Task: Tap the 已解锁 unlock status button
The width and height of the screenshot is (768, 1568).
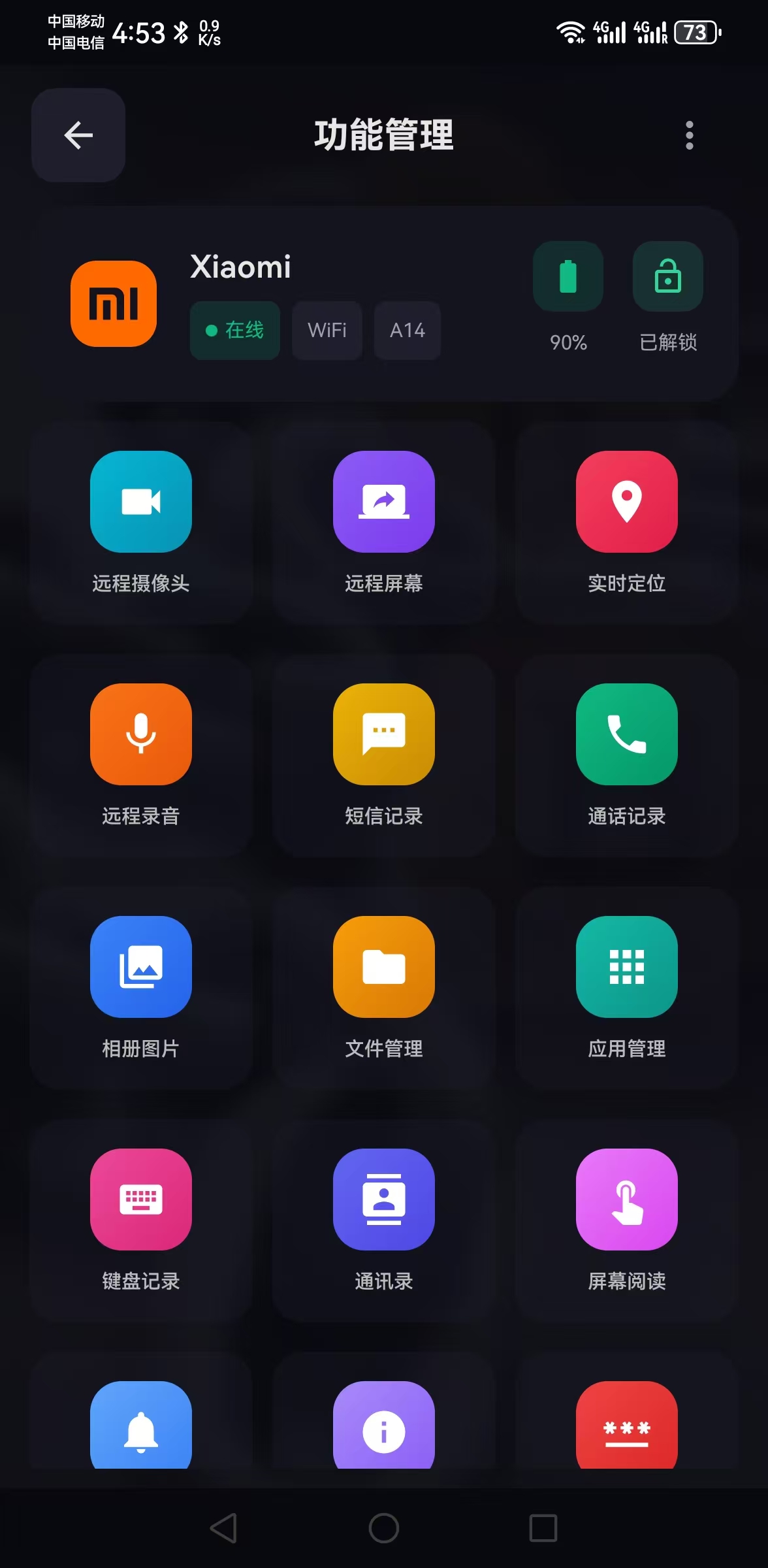Action: [x=667, y=277]
